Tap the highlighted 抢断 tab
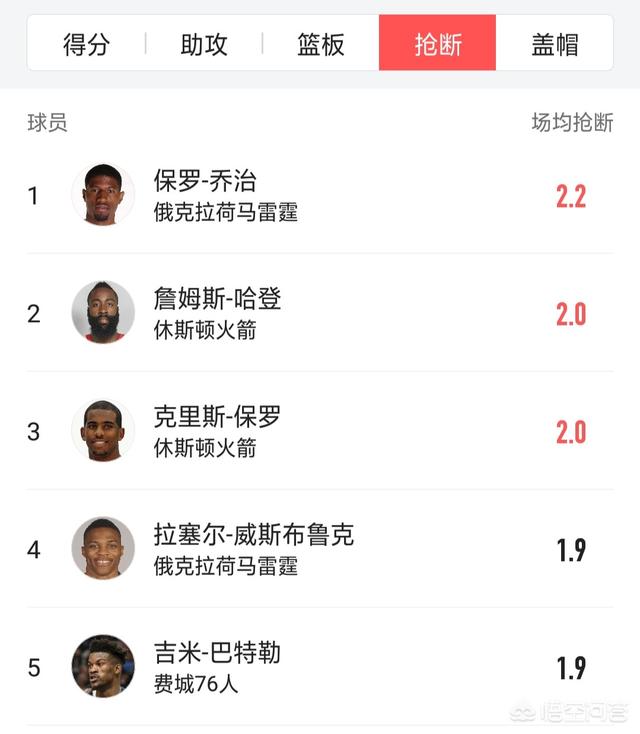The image size is (640, 734). tap(438, 44)
